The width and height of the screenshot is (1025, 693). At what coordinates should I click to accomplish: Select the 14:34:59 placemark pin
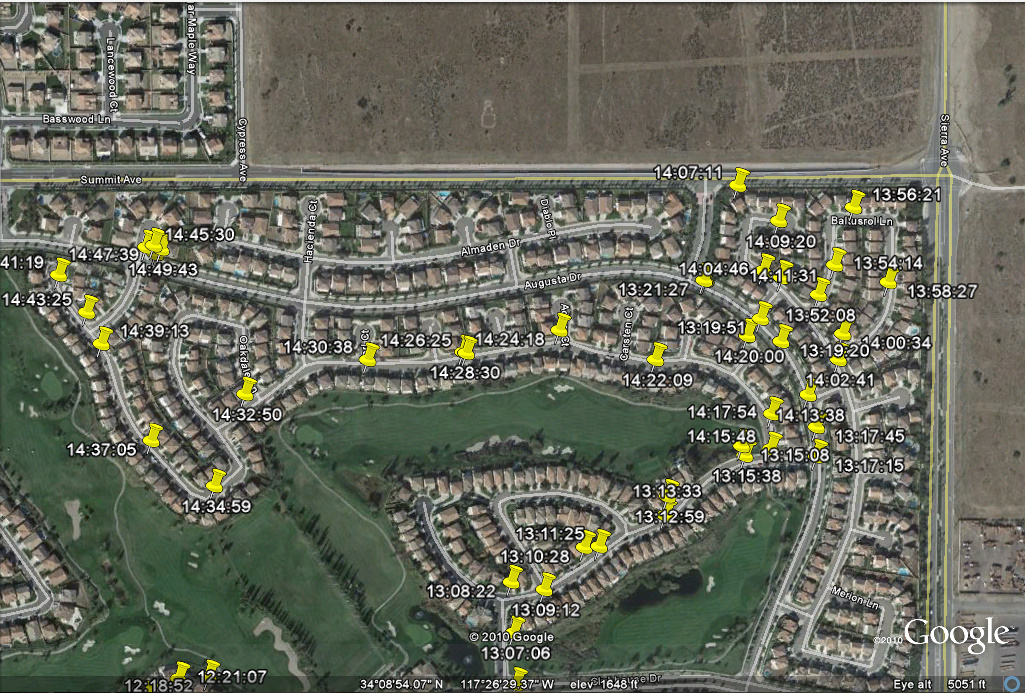click(x=216, y=480)
